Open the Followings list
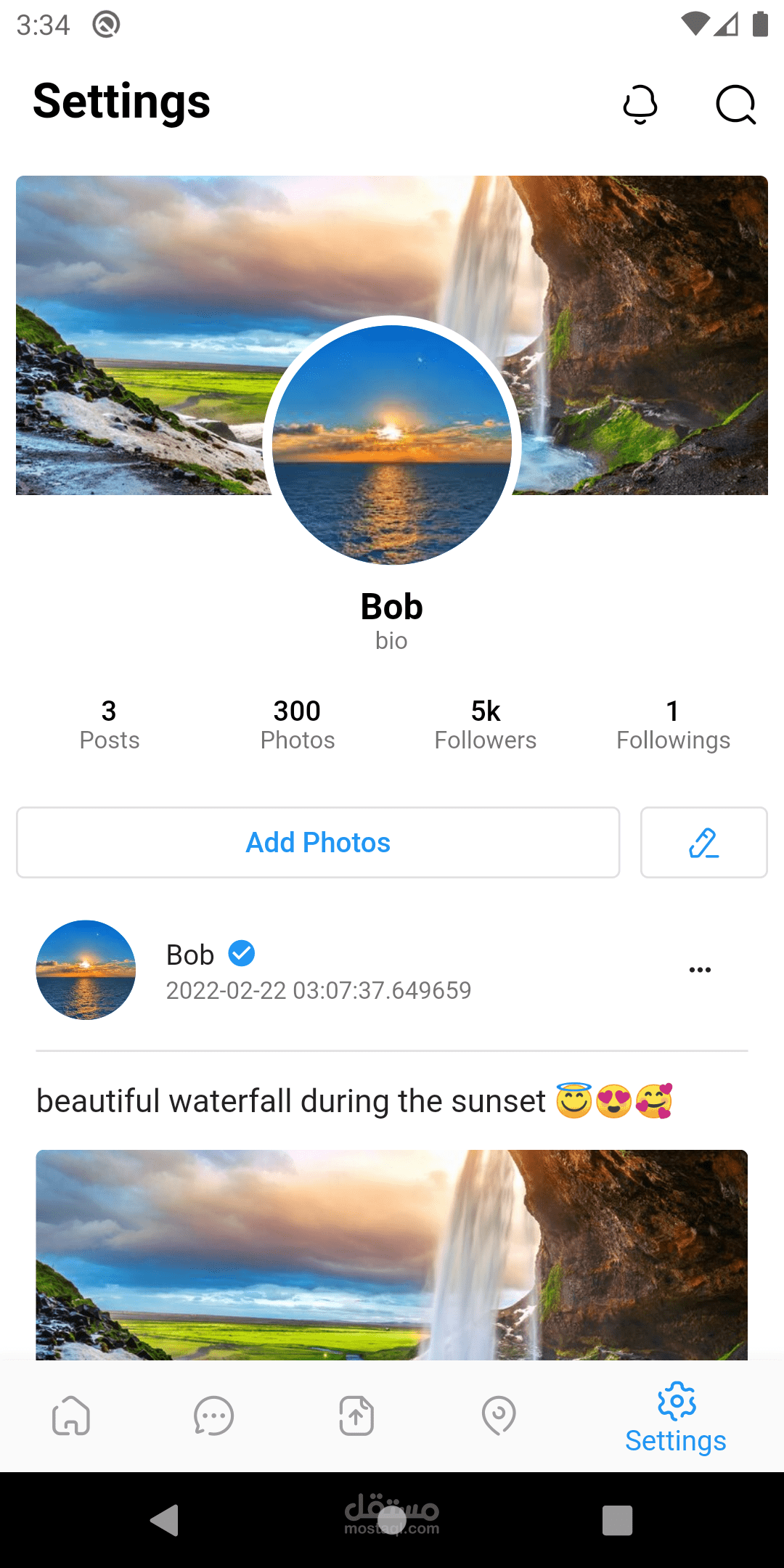 [673, 724]
